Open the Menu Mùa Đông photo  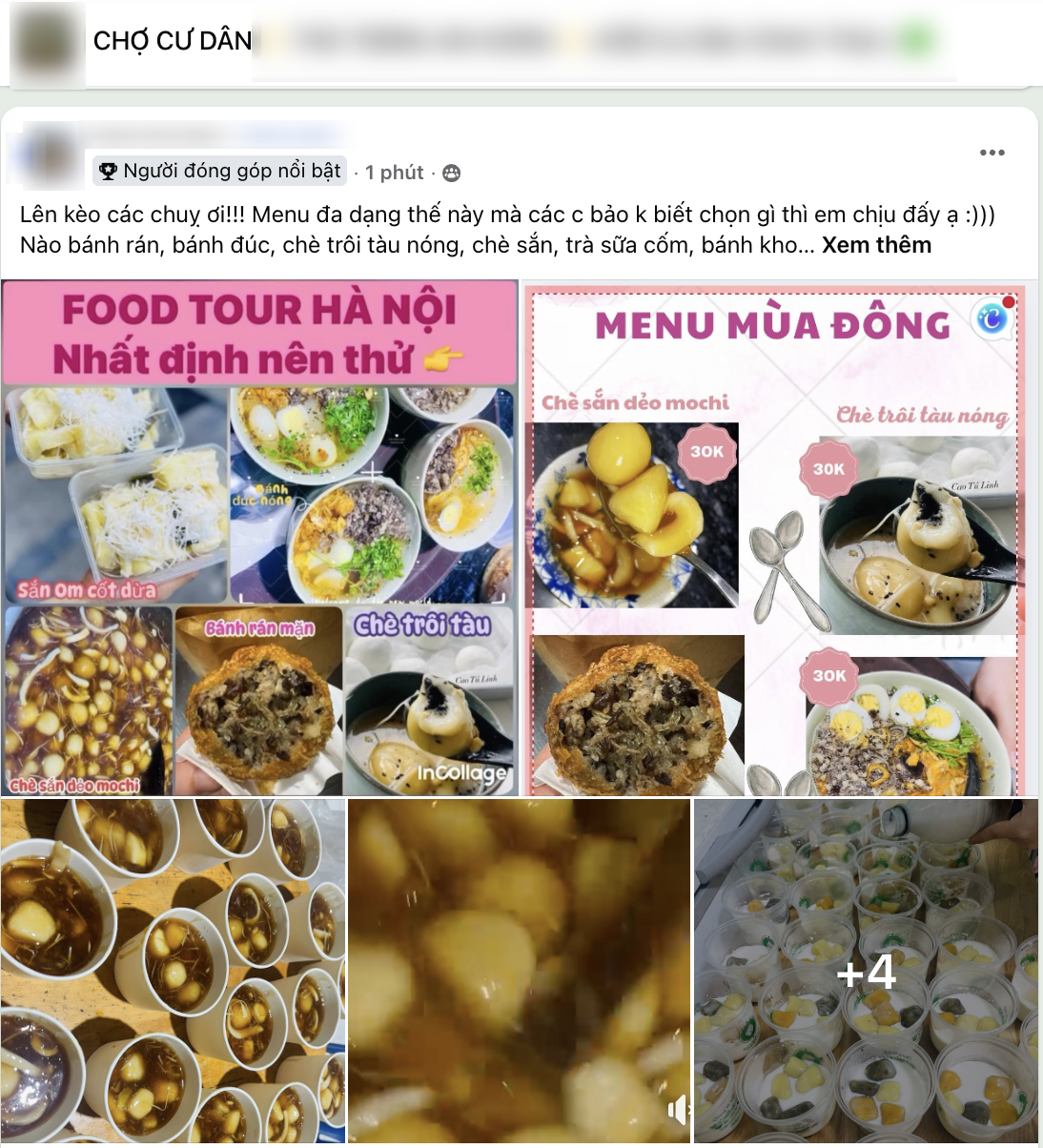pyautogui.click(x=774, y=539)
